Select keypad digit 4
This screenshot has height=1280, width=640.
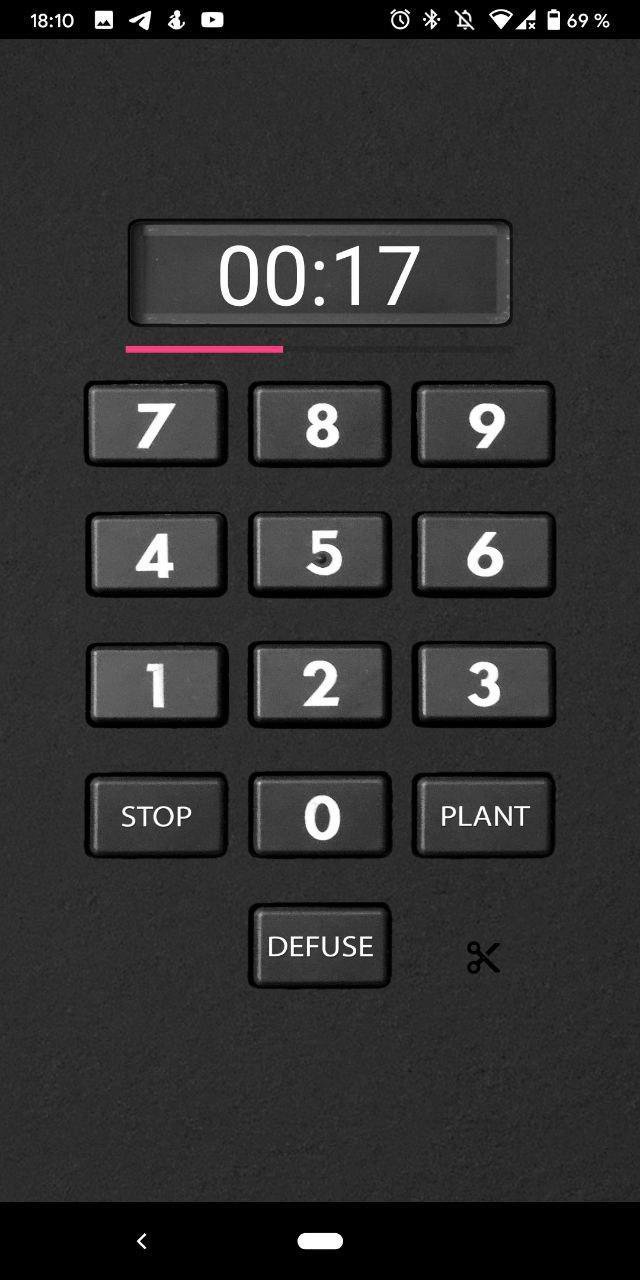156,555
